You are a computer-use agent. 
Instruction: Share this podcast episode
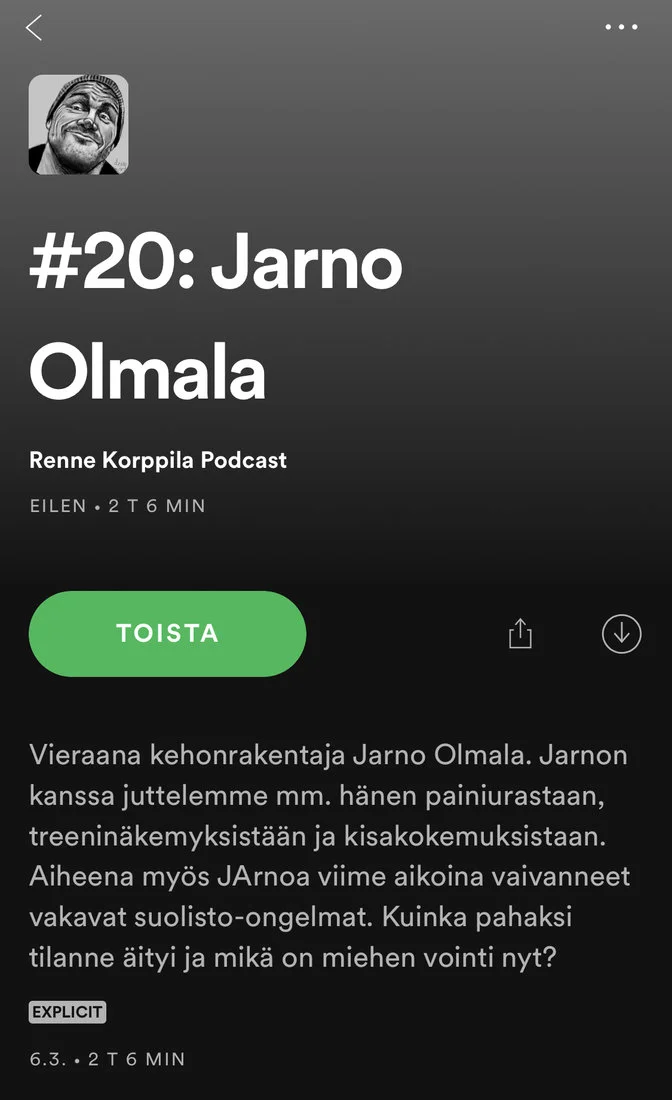(520, 634)
